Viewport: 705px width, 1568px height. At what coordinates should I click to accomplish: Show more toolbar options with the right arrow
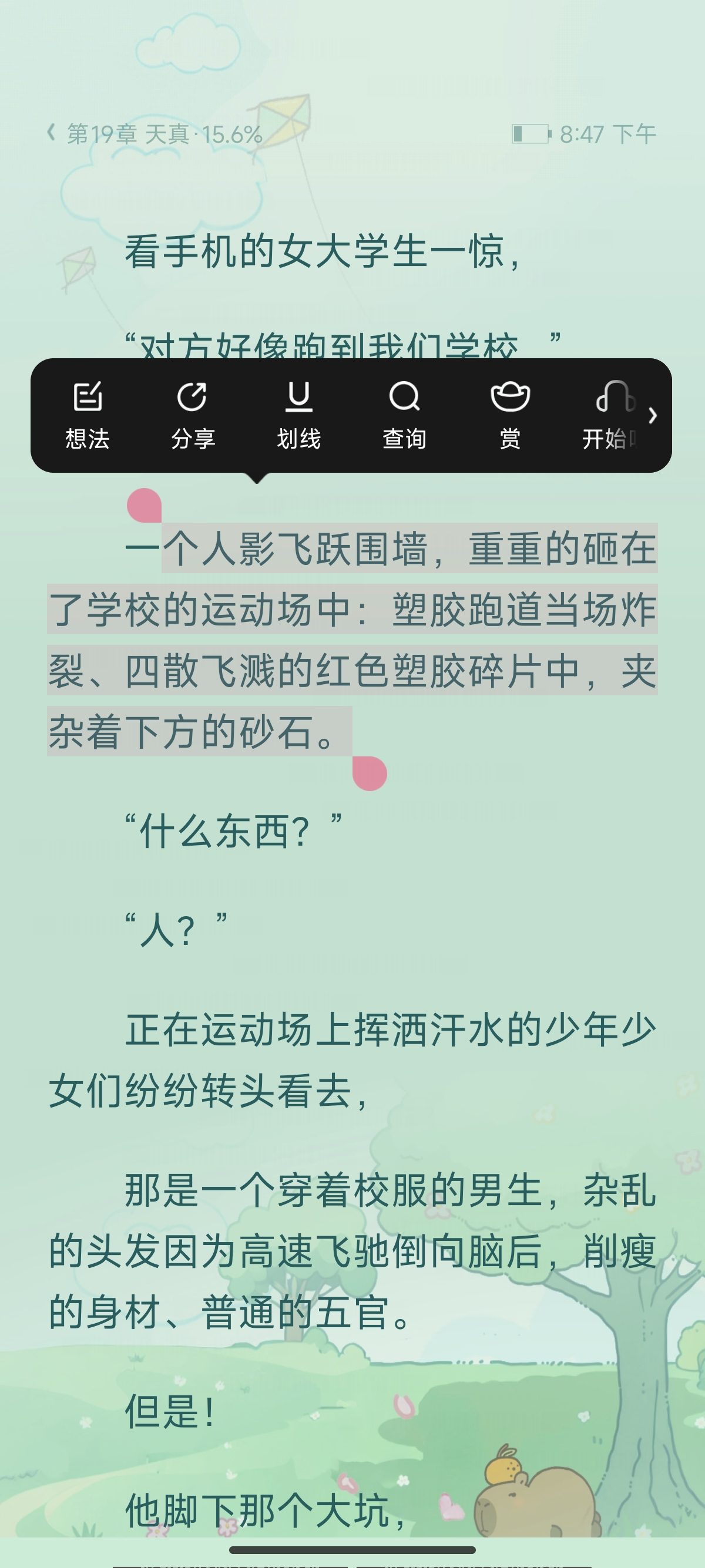[653, 415]
